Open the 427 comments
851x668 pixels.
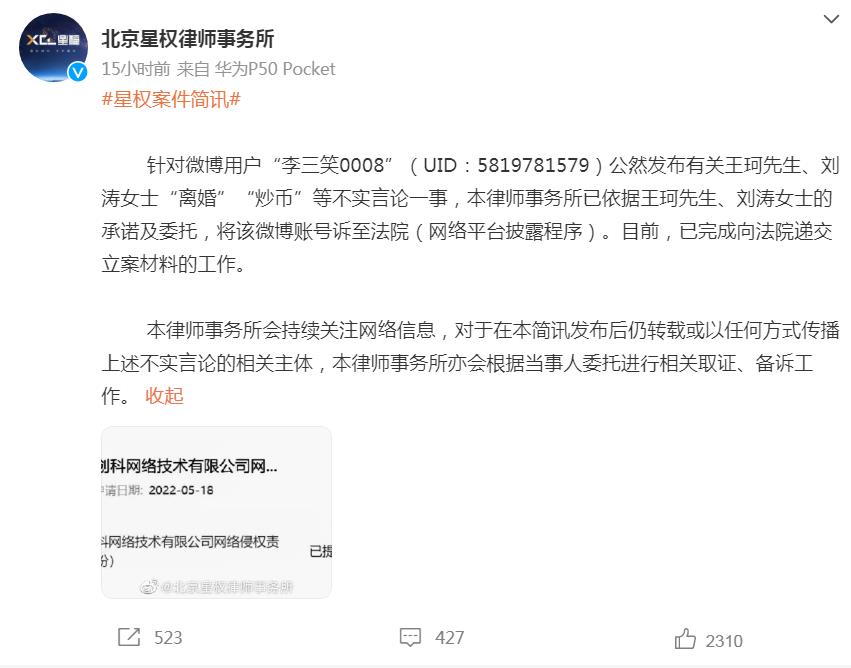click(432, 637)
